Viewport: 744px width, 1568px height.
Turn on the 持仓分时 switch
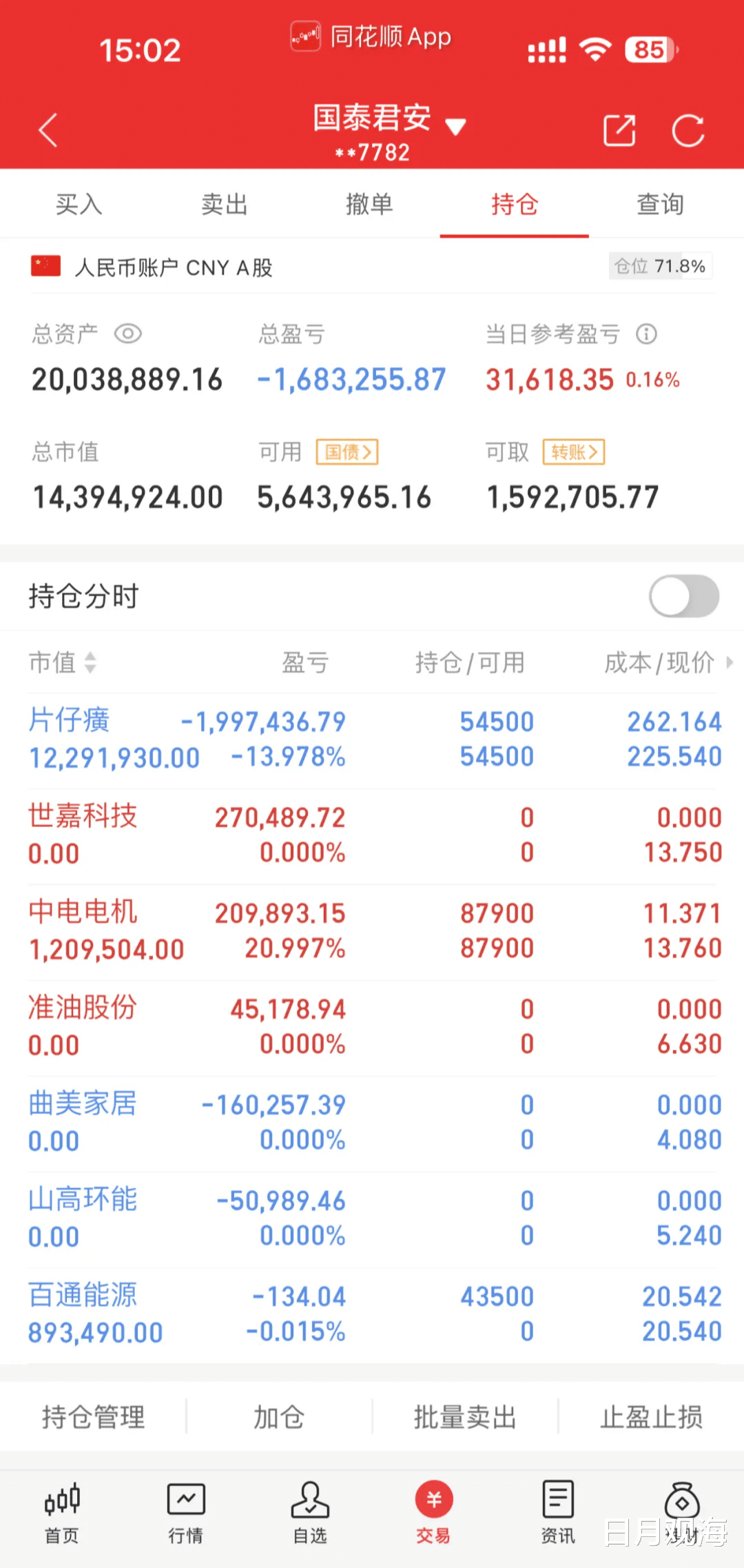click(x=683, y=596)
